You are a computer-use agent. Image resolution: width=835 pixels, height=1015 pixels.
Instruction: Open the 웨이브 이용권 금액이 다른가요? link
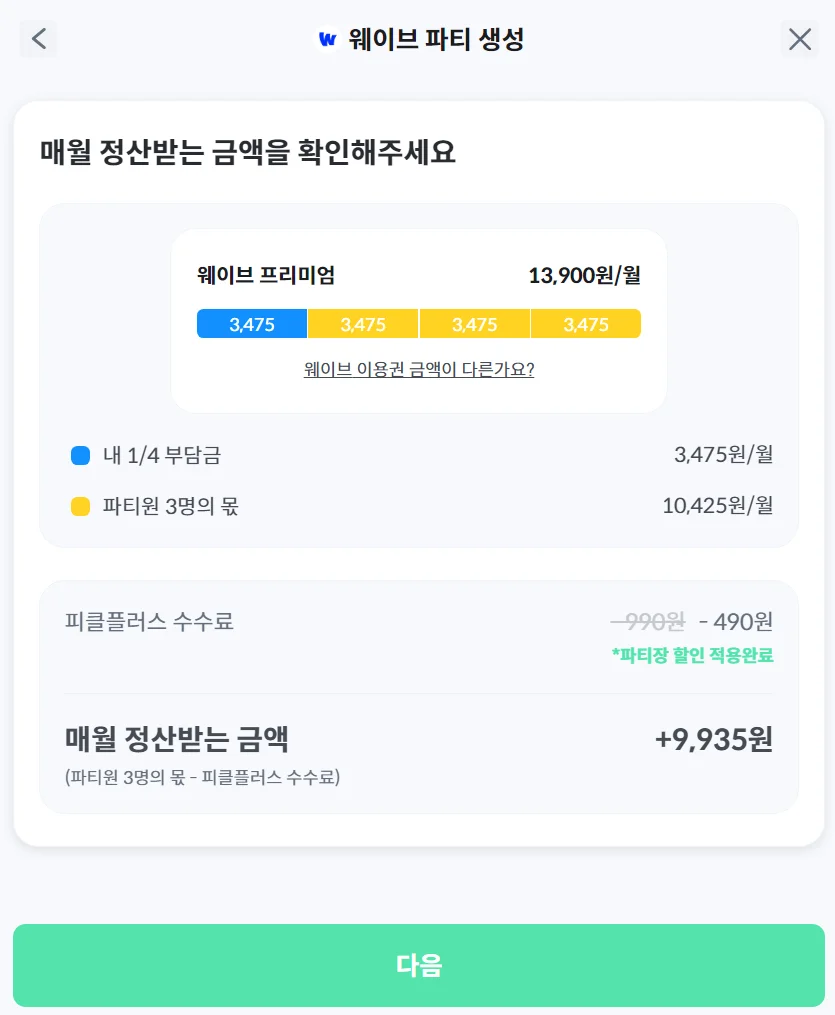pos(419,369)
